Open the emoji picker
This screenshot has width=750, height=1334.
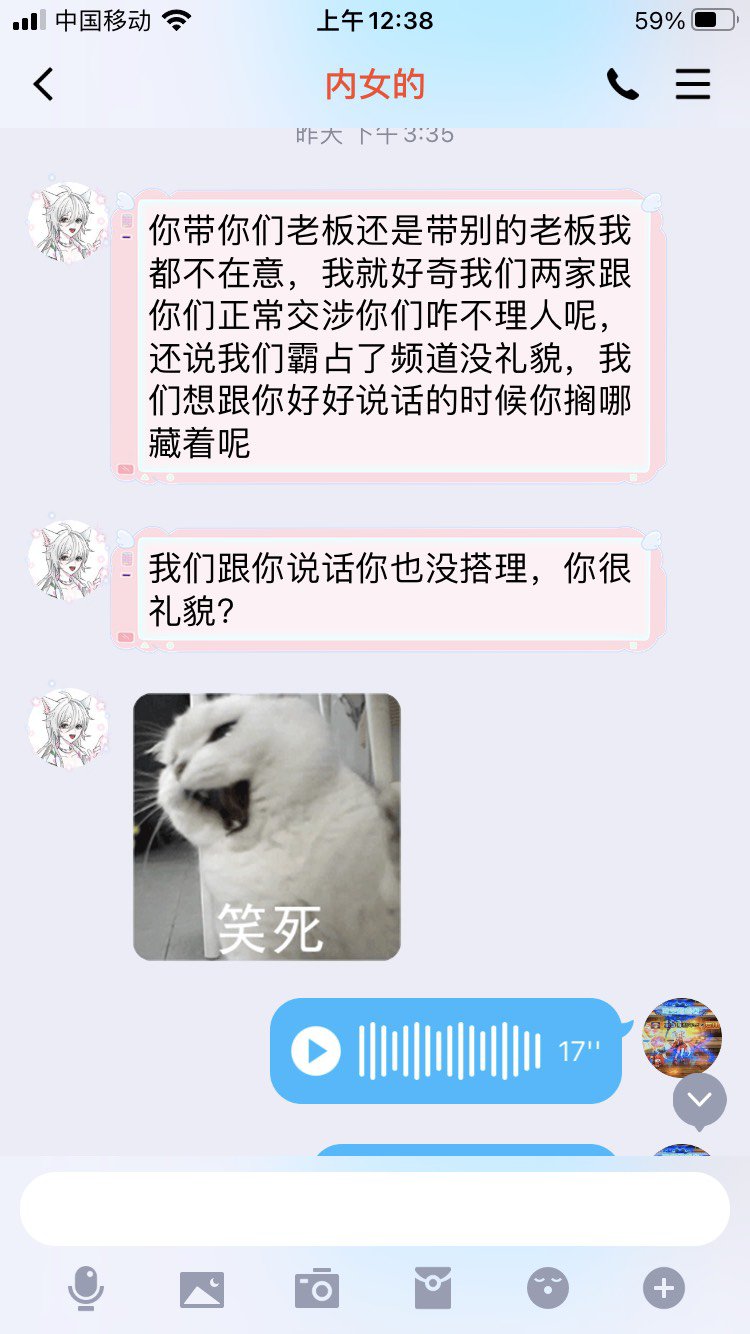tap(548, 1288)
